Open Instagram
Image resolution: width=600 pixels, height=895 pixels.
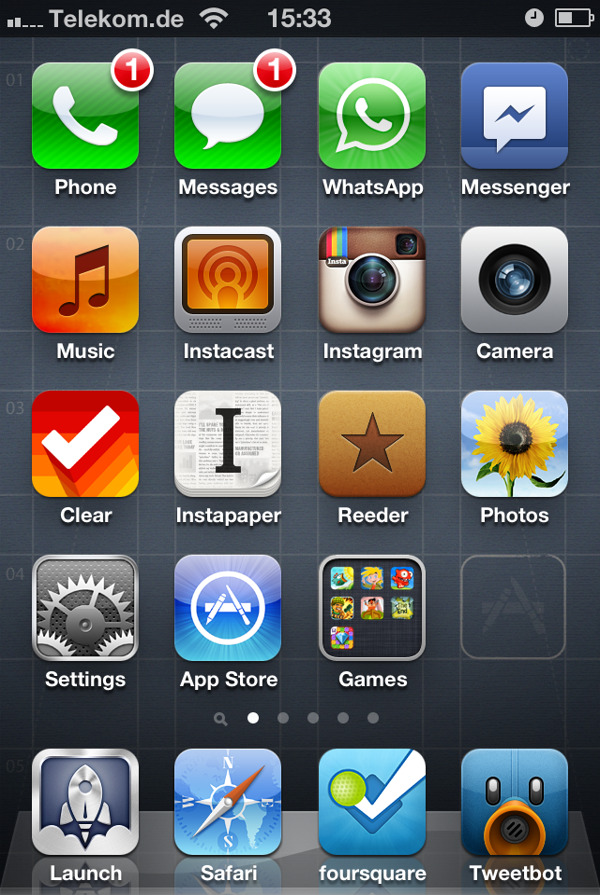click(372, 280)
